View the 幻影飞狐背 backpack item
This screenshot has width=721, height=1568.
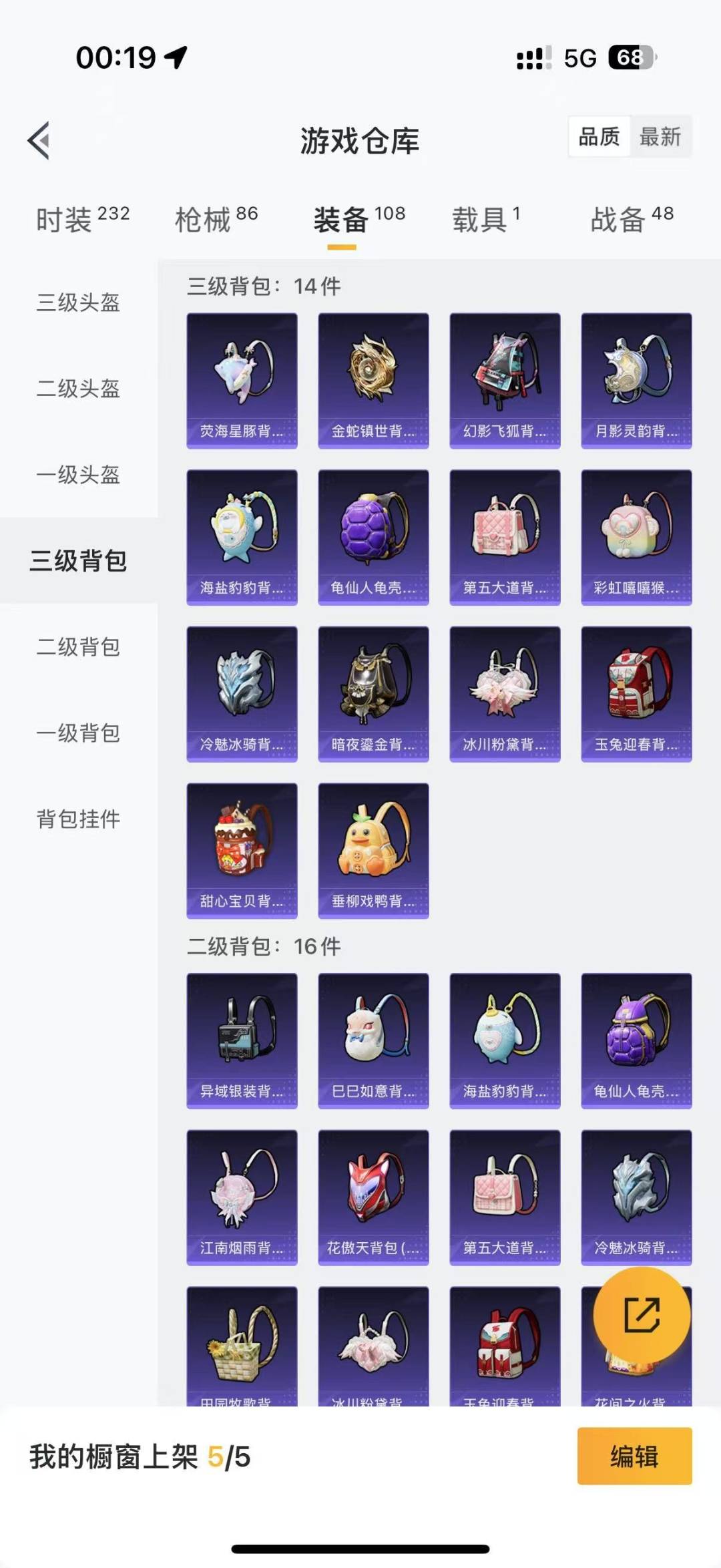pos(505,381)
